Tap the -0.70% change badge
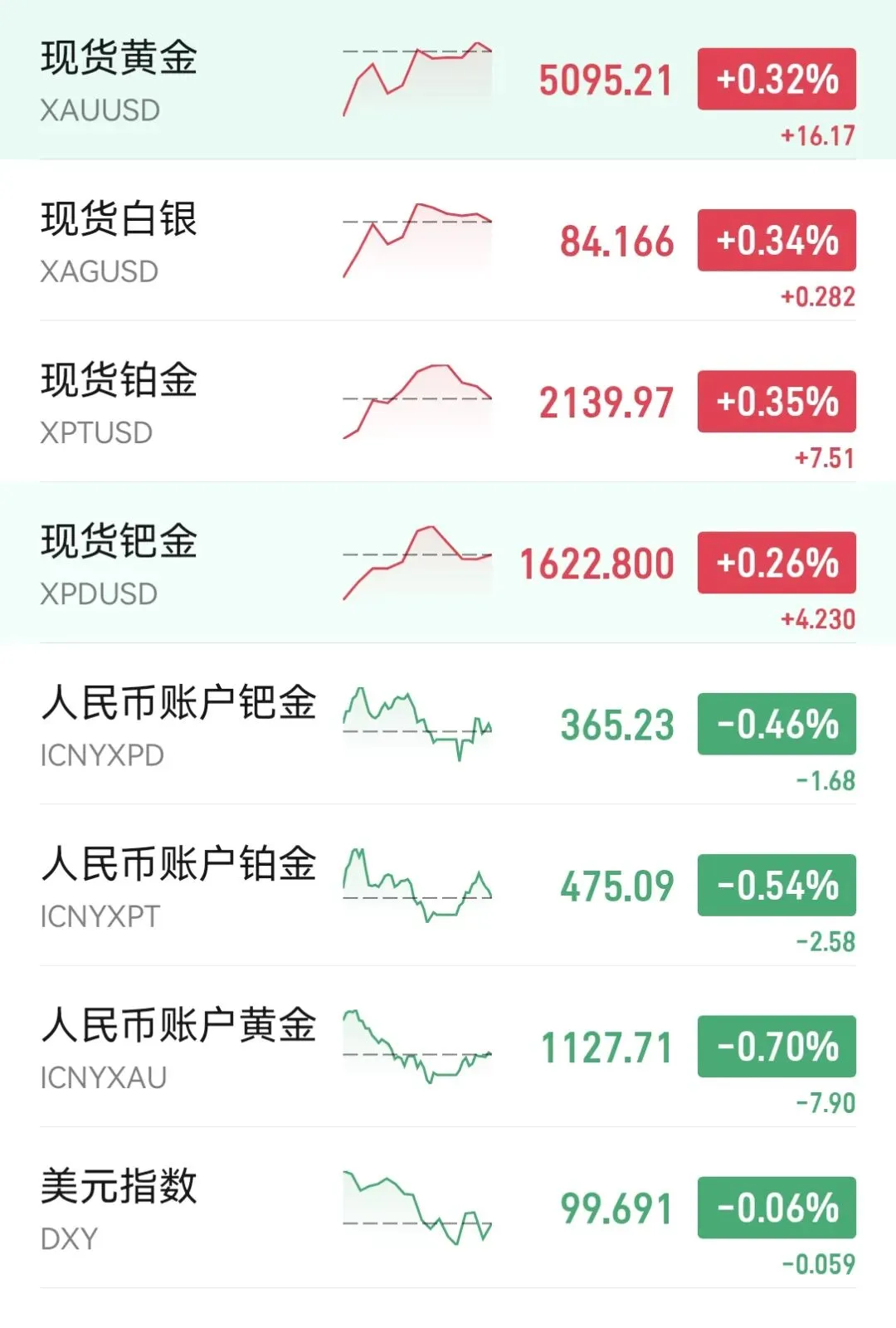Screen dimensions: 896x1328 pyautogui.click(x=777, y=1047)
